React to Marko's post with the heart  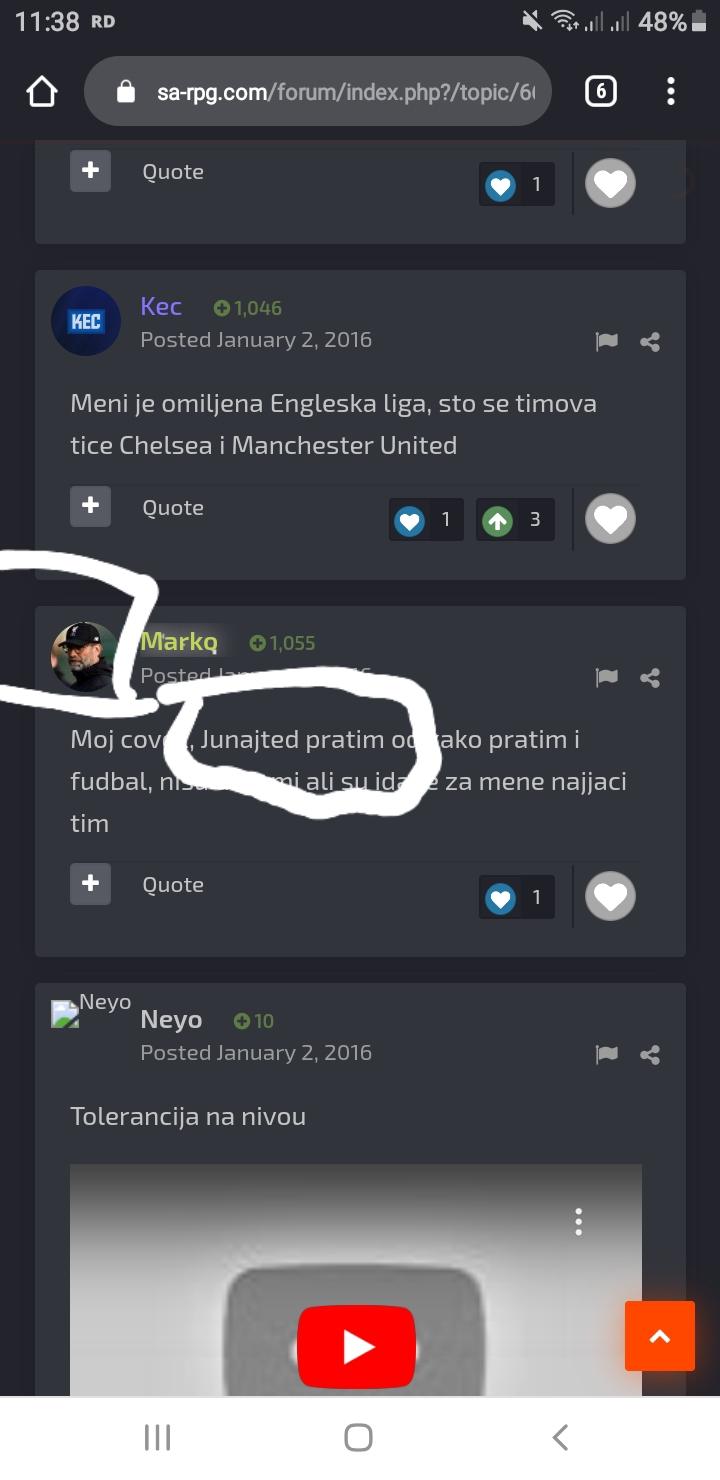tap(610, 896)
